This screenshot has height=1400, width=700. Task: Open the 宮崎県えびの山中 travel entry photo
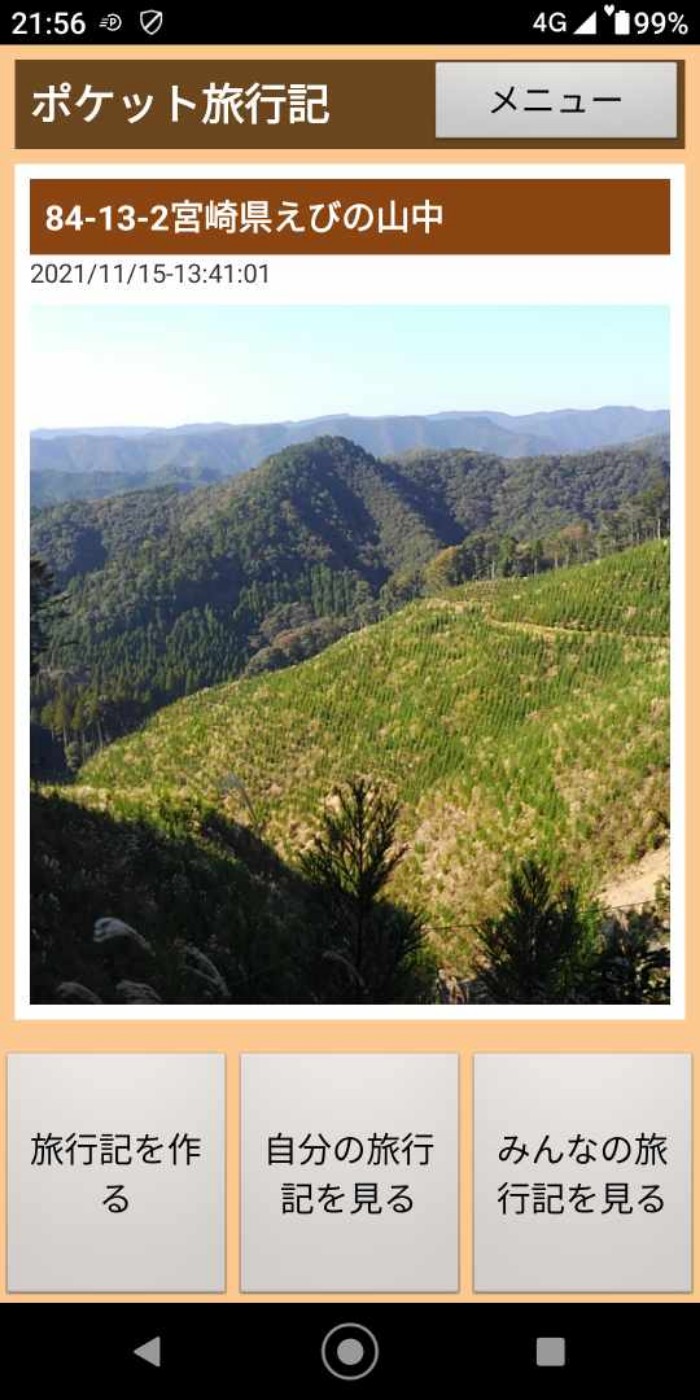(349, 654)
